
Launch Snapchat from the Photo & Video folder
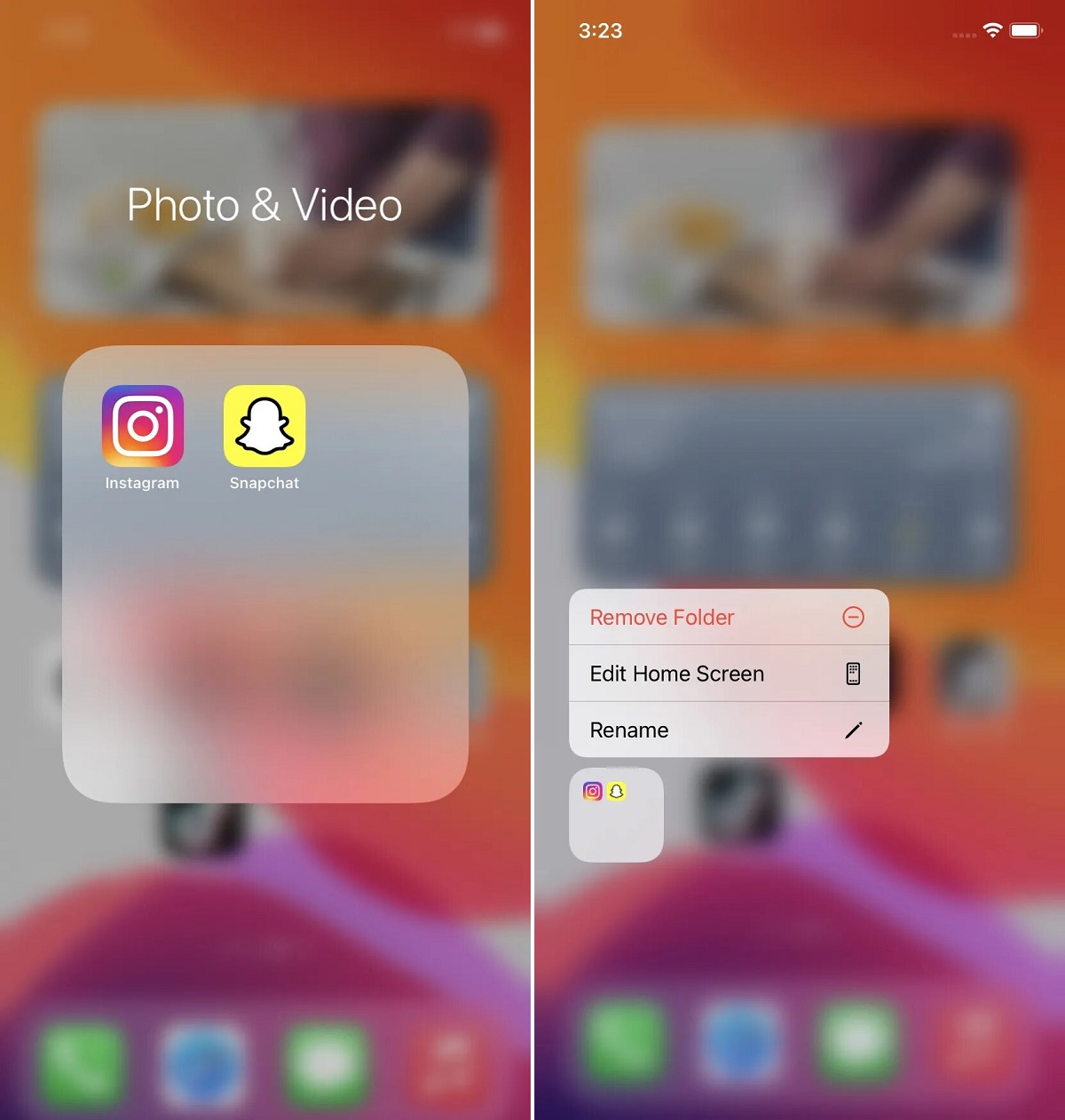[x=264, y=427]
